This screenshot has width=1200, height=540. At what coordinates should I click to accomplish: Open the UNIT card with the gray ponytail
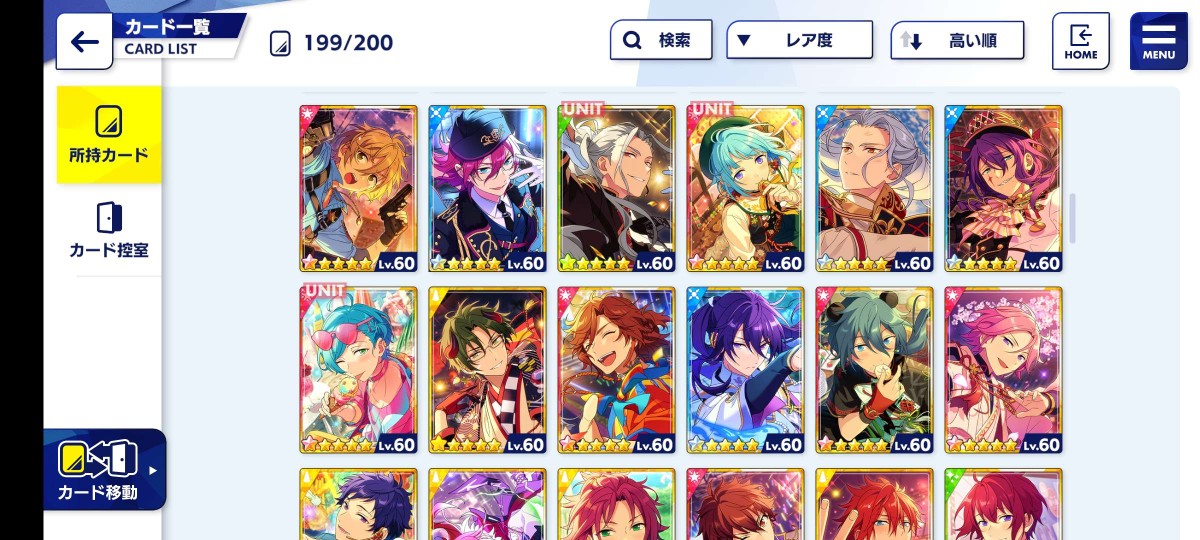(616, 188)
